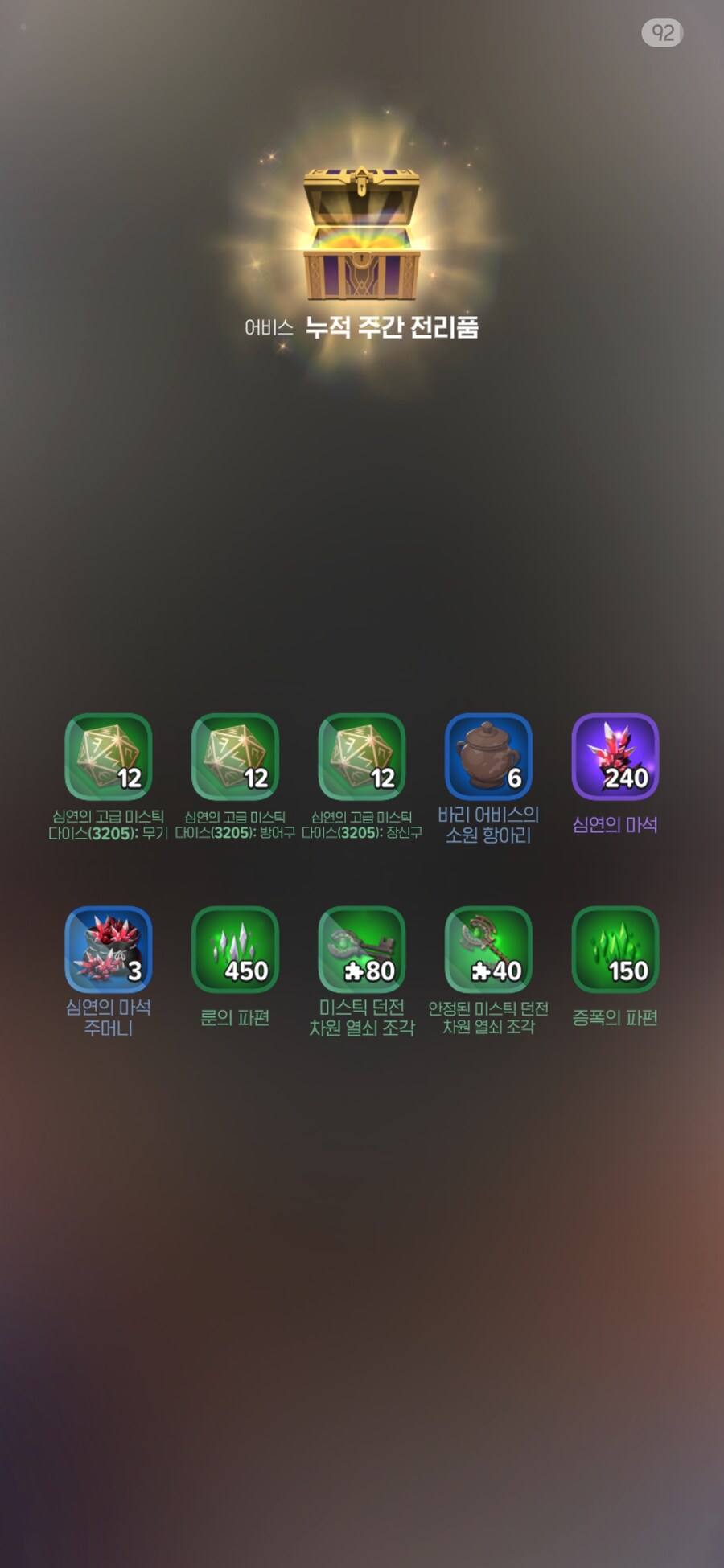Select the 심연의 마석 reward of 240
The height and width of the screenshot is (1568, 724).
click(615, 757)
